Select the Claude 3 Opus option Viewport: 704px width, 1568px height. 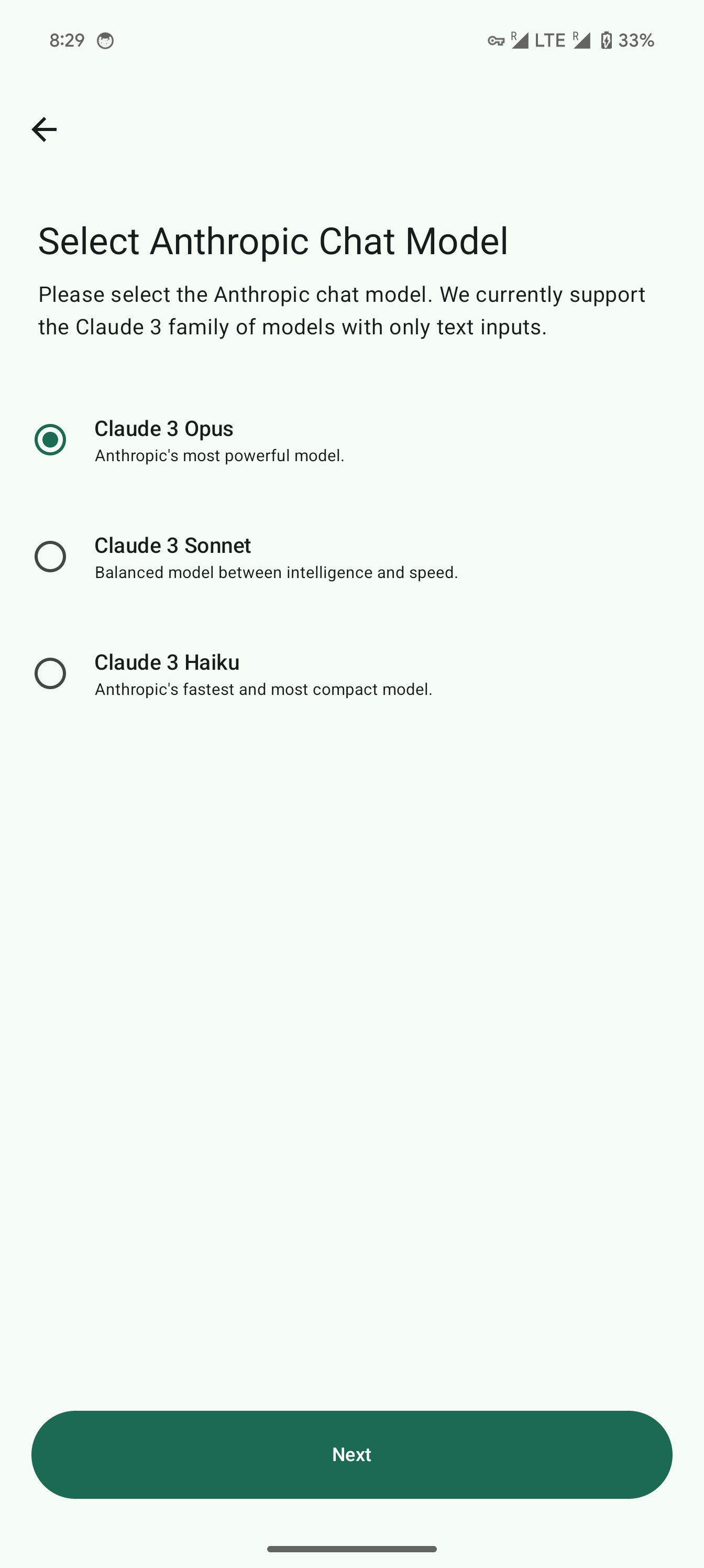[x=351, y=440]
